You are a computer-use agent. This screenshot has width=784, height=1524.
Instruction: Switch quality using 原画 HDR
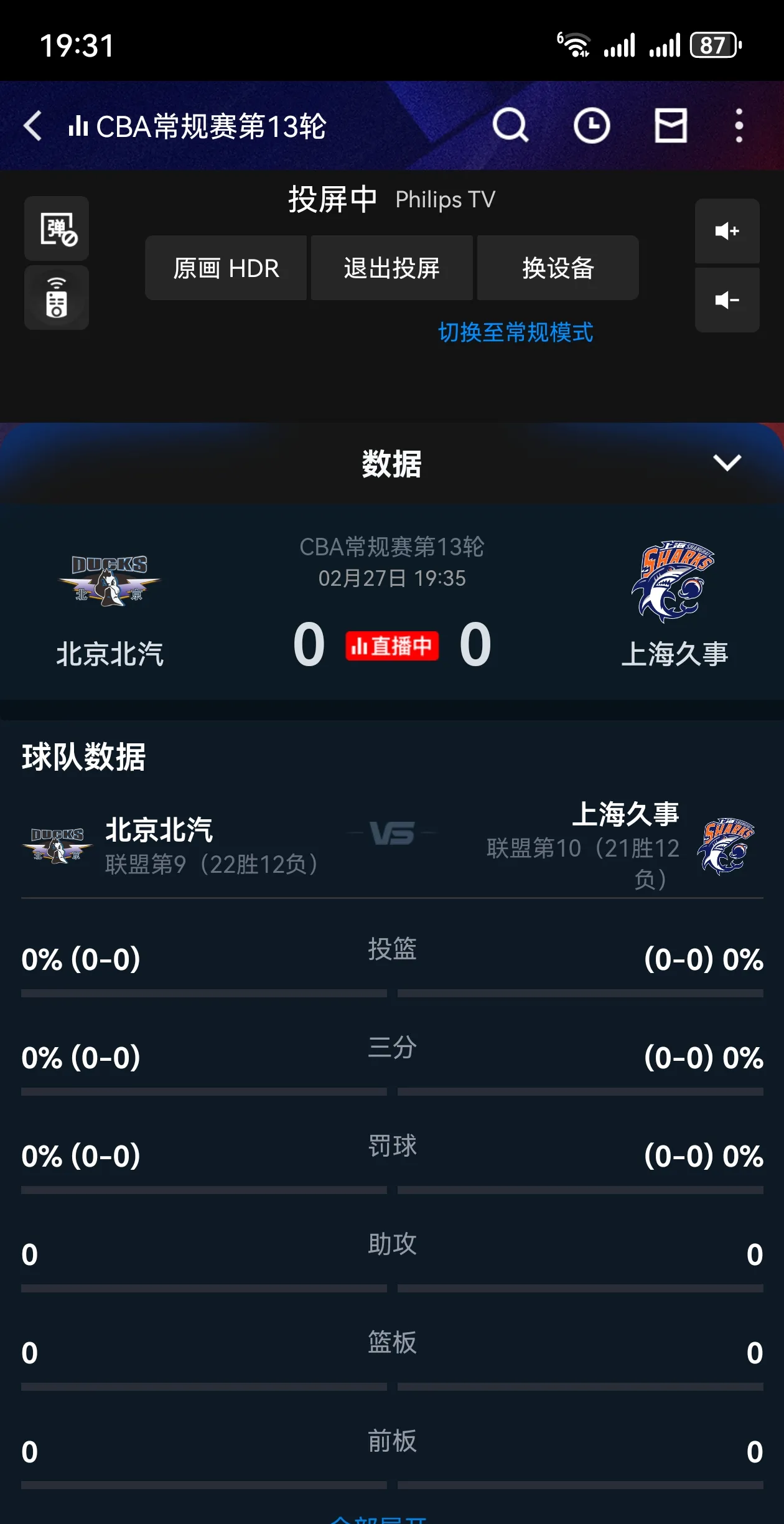coord(225,268)
